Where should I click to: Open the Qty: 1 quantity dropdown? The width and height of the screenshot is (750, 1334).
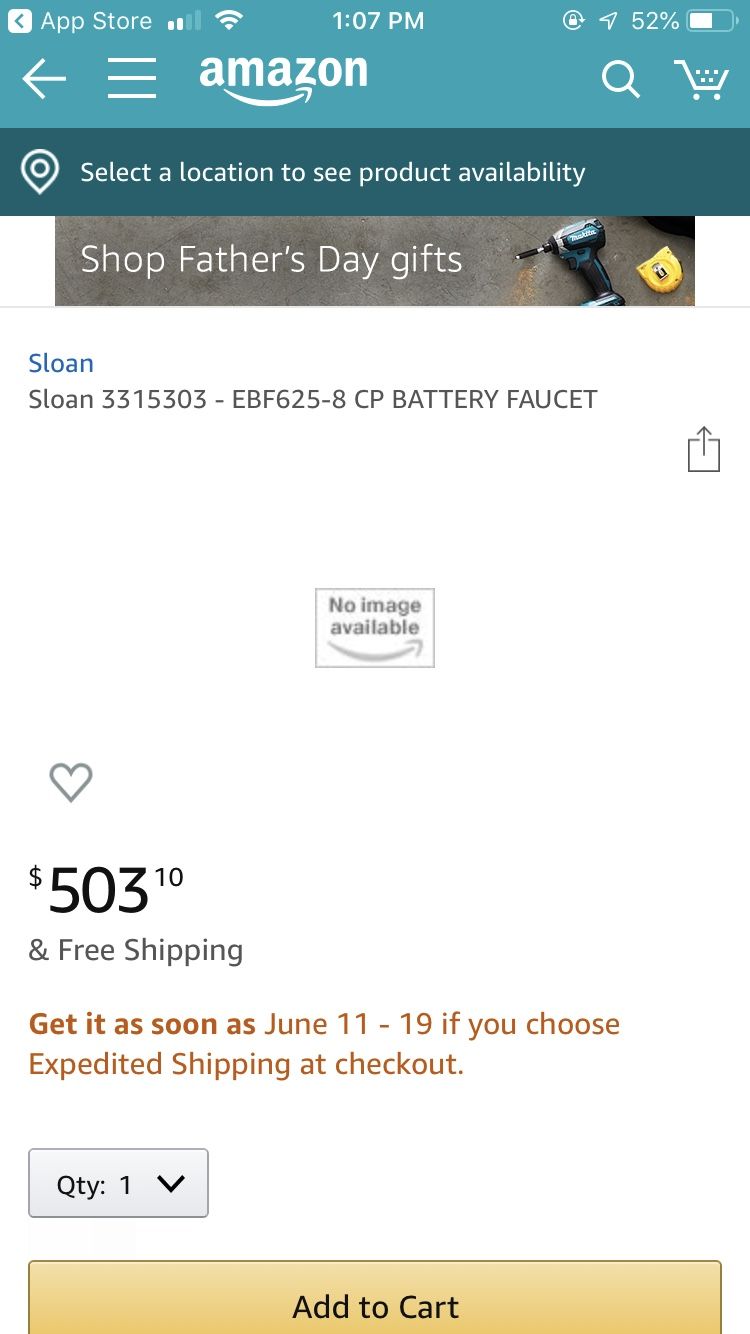[117, 1183]
